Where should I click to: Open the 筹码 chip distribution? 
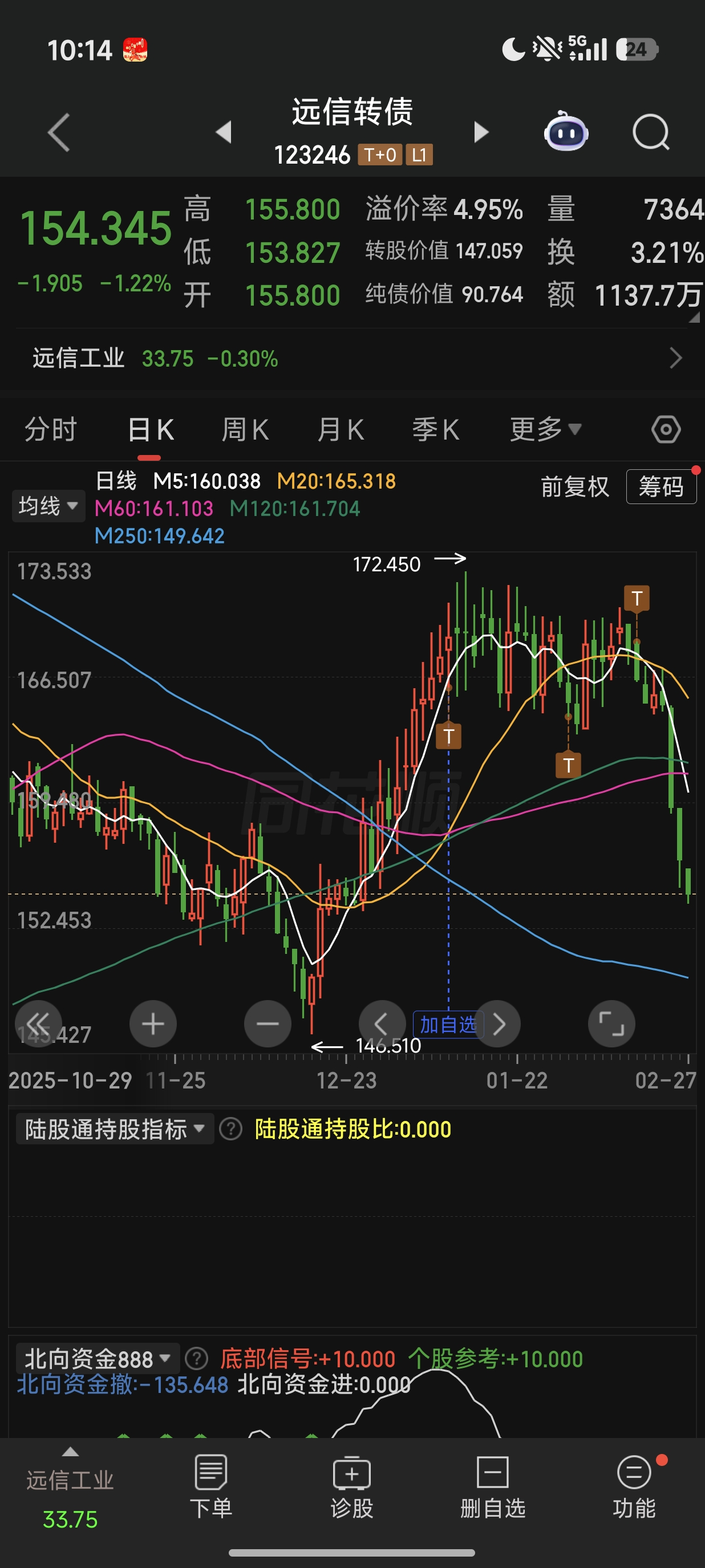[661, 487]
